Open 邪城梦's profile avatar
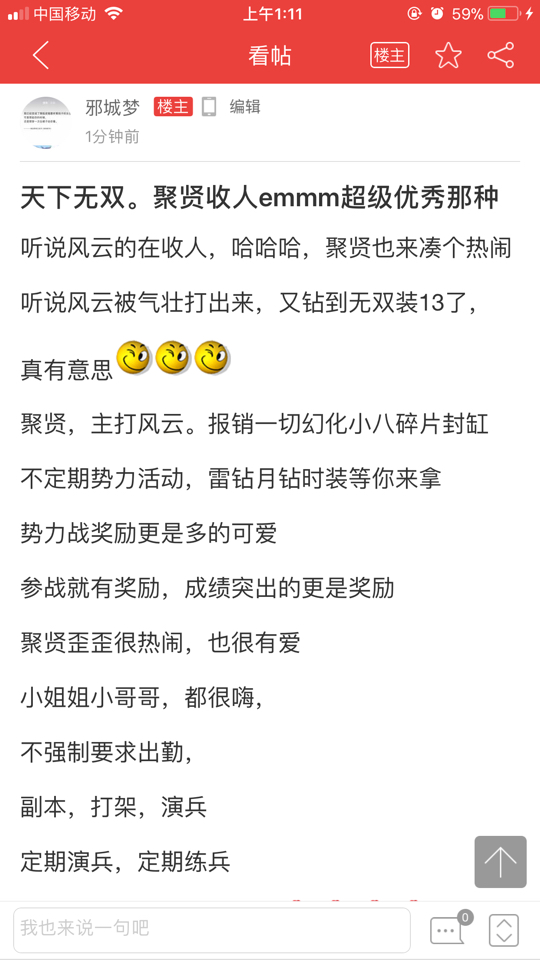The image size is (540, 960). (46, 122)
